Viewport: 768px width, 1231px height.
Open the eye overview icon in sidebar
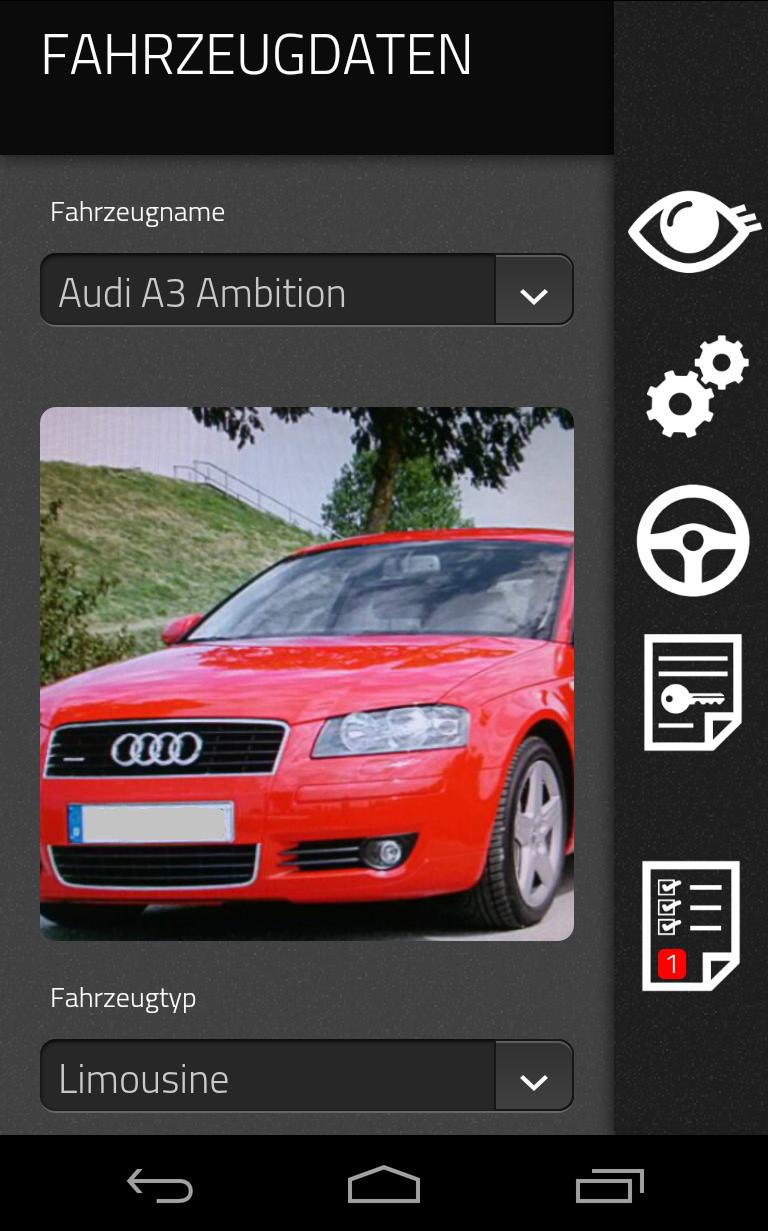coord(693,231)
